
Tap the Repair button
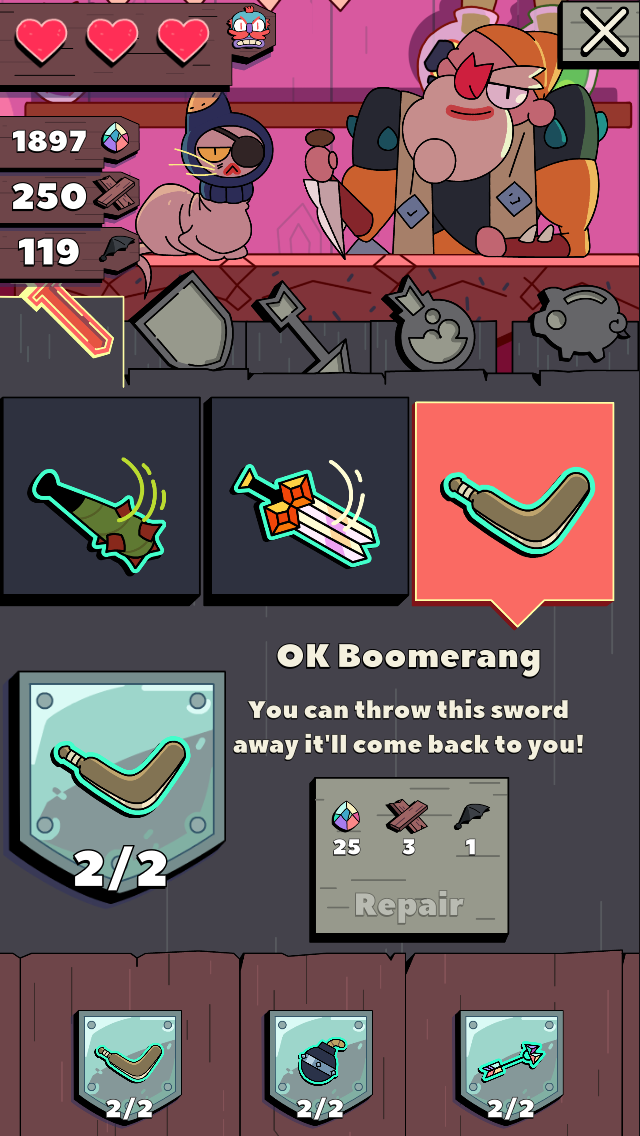coord(410,905)
